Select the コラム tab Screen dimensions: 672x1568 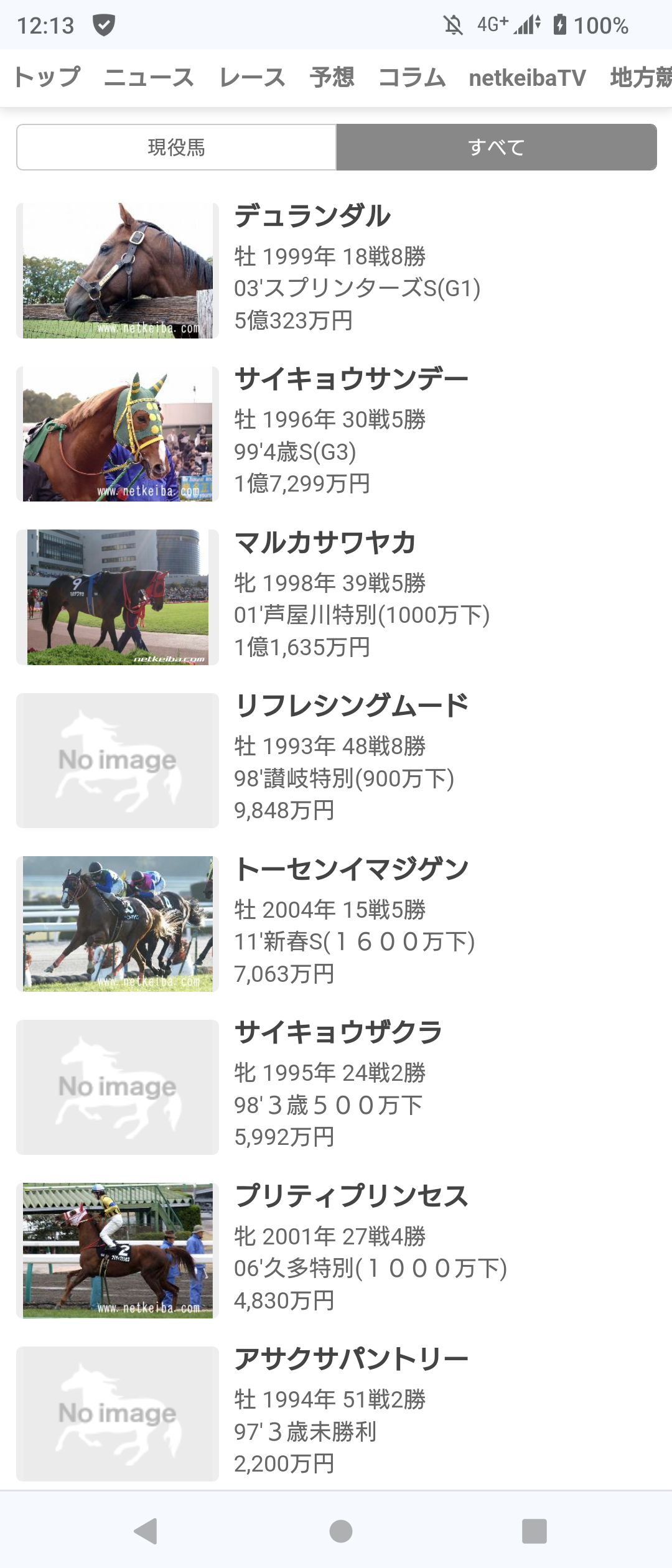click(411, 78)
